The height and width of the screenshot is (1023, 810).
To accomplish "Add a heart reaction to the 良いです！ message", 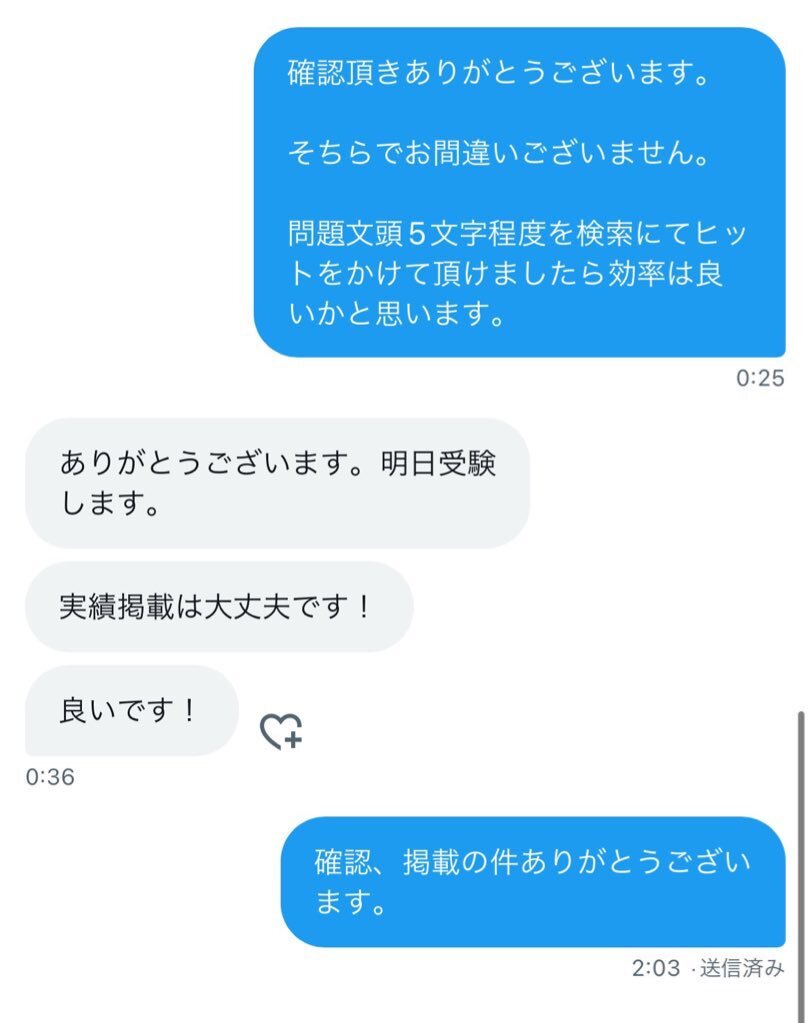I will click(281, 731).
